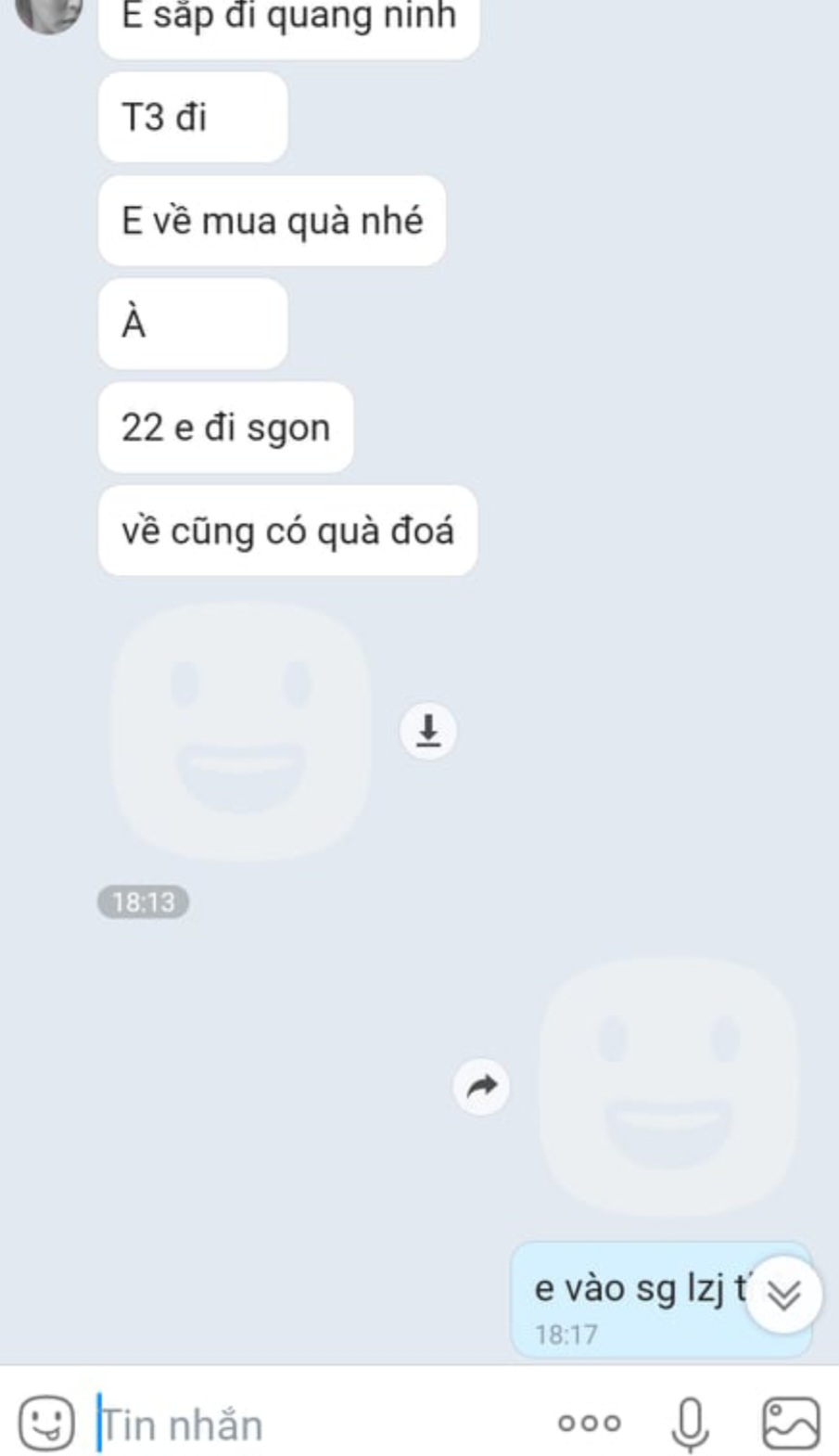Viewport: 839px width, 1456px height.
Task: Record a voice message
Action: [690, 1424]
